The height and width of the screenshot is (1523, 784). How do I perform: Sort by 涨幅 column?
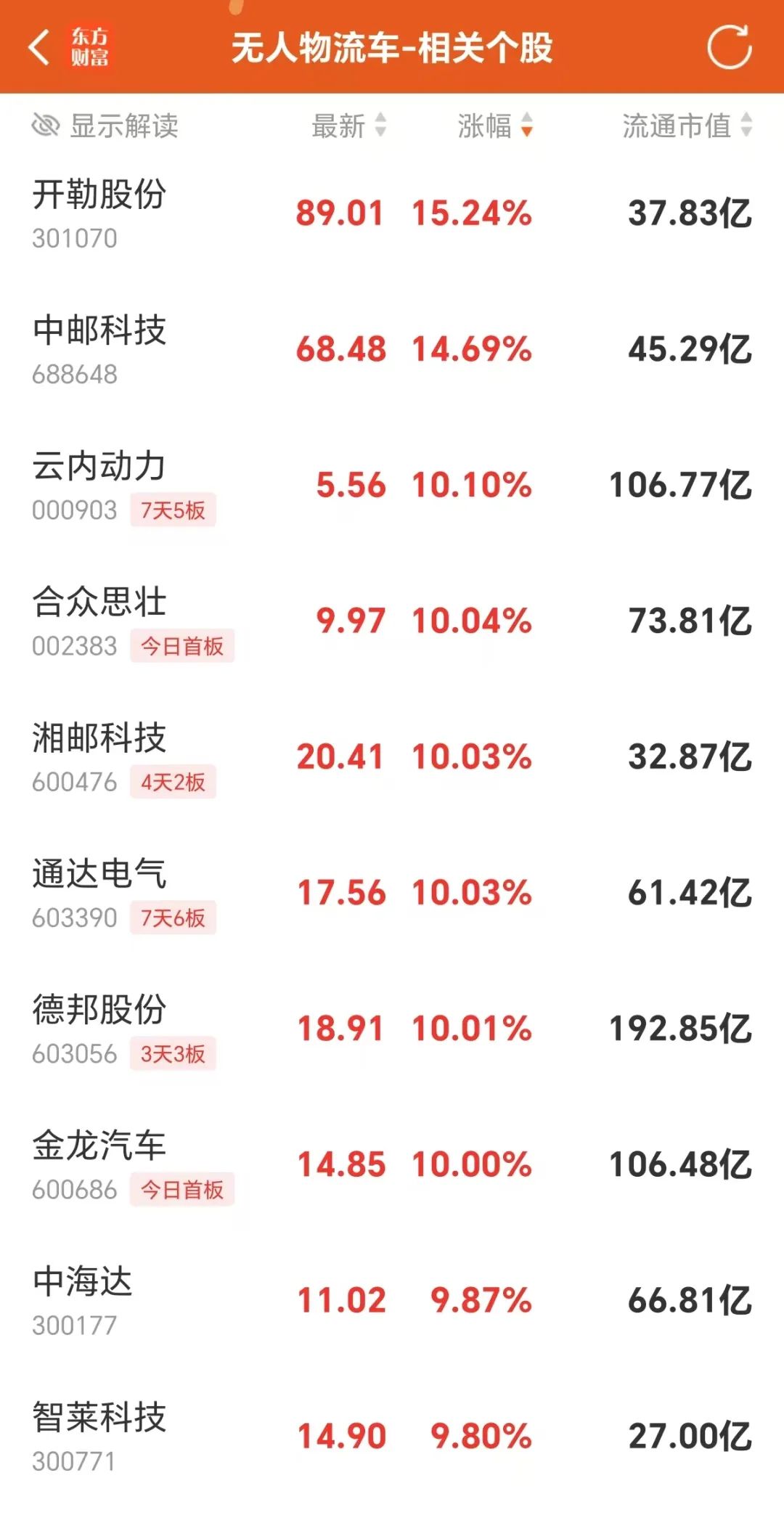[x=495, y=126]
